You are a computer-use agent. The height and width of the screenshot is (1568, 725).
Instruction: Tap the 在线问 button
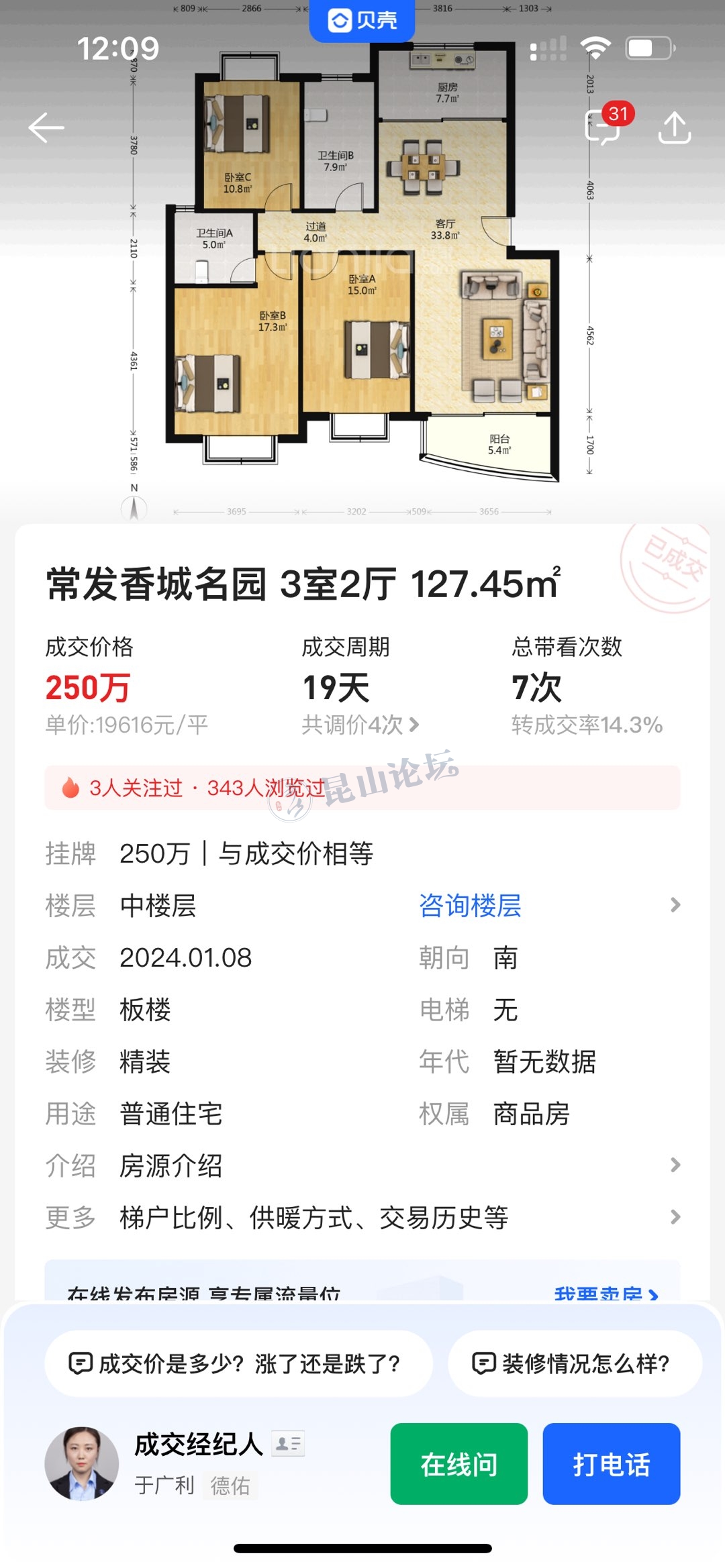click(458, 1464)
